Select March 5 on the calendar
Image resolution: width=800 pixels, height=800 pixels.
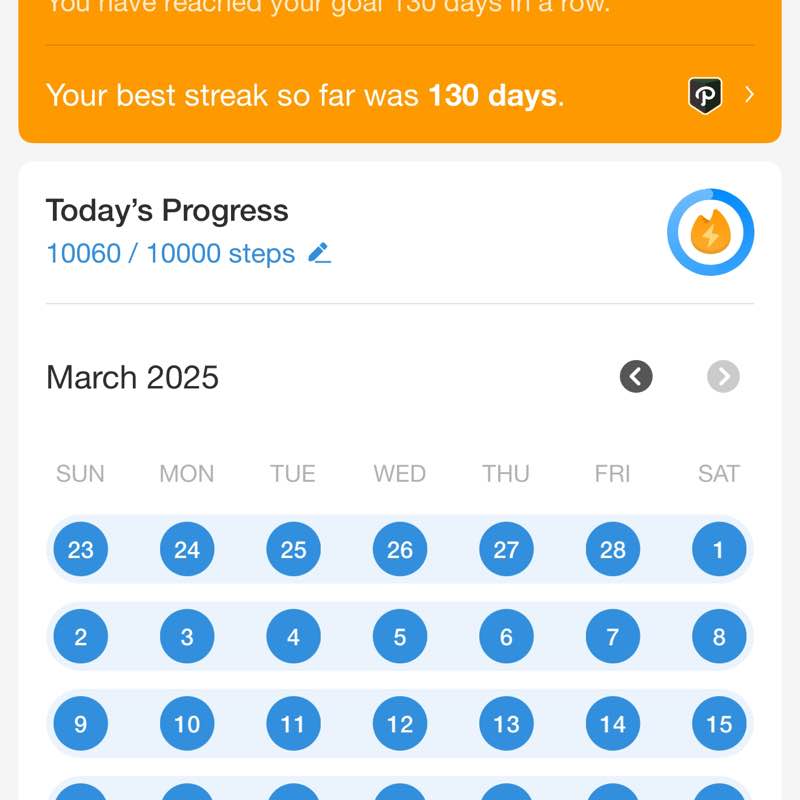(400, 637)
